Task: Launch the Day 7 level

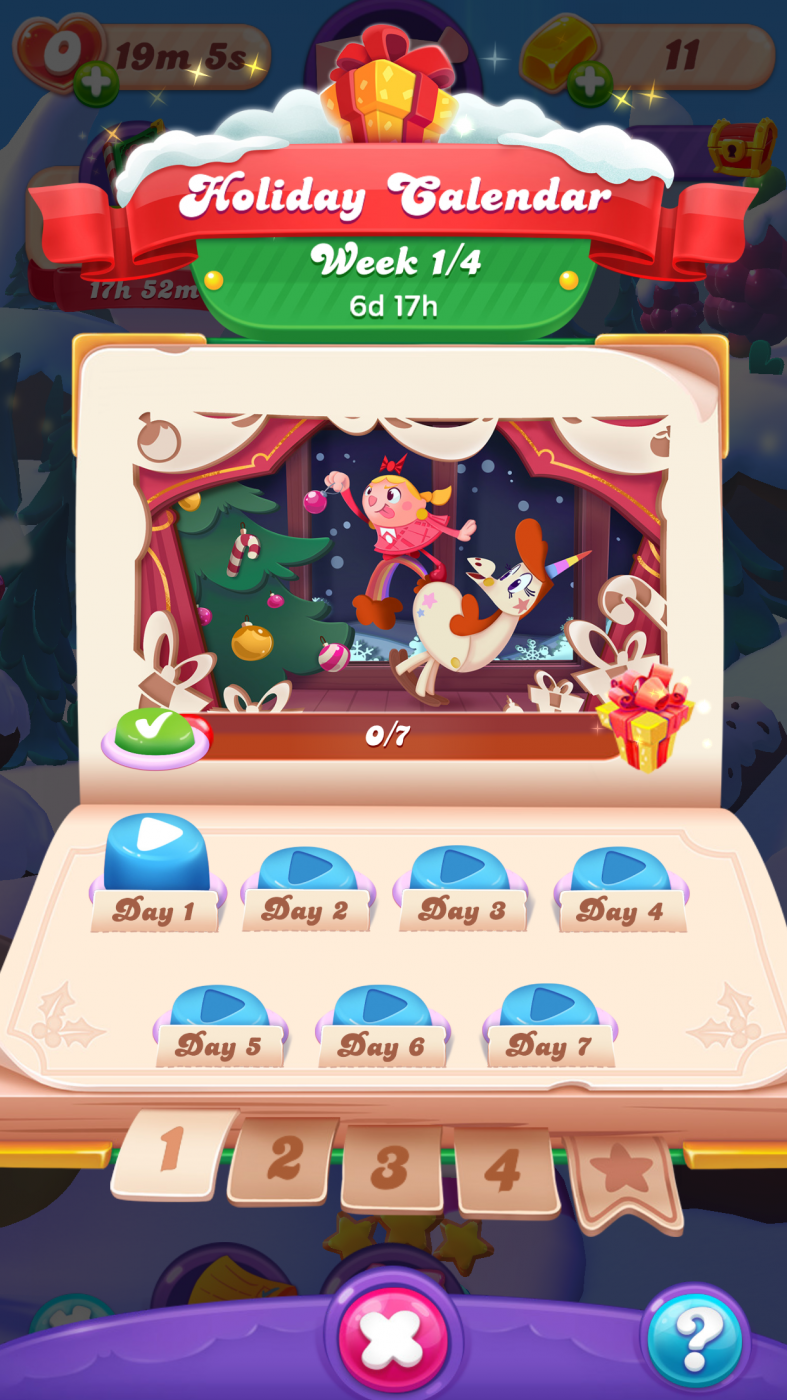Action: coord(549,1004)
